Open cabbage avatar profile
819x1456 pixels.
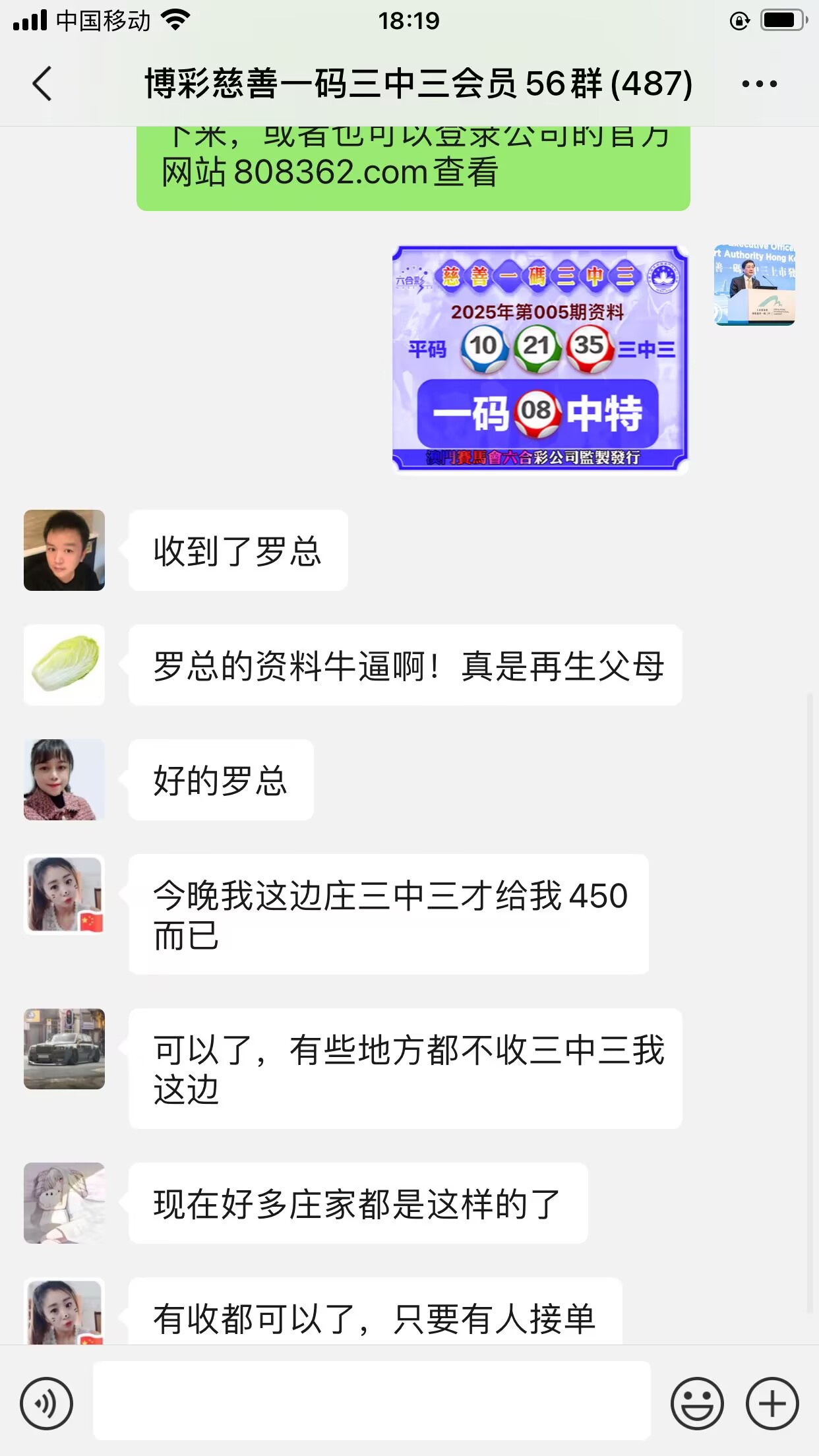pyautogui.click(x=64, y=665)
